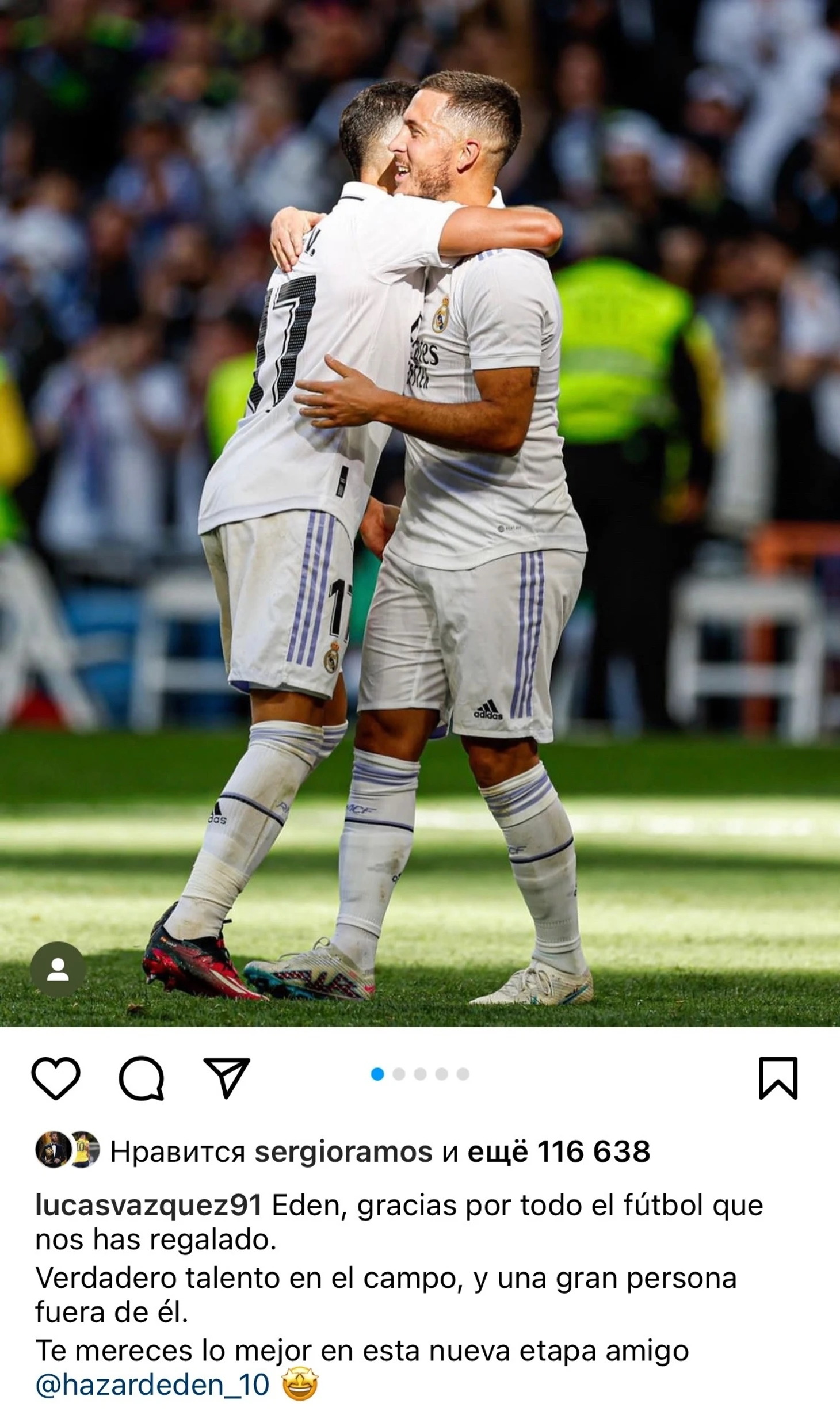Open comments on this post
The width and height of the screenshot is (840, 1411).
(x=141, y=1078)
